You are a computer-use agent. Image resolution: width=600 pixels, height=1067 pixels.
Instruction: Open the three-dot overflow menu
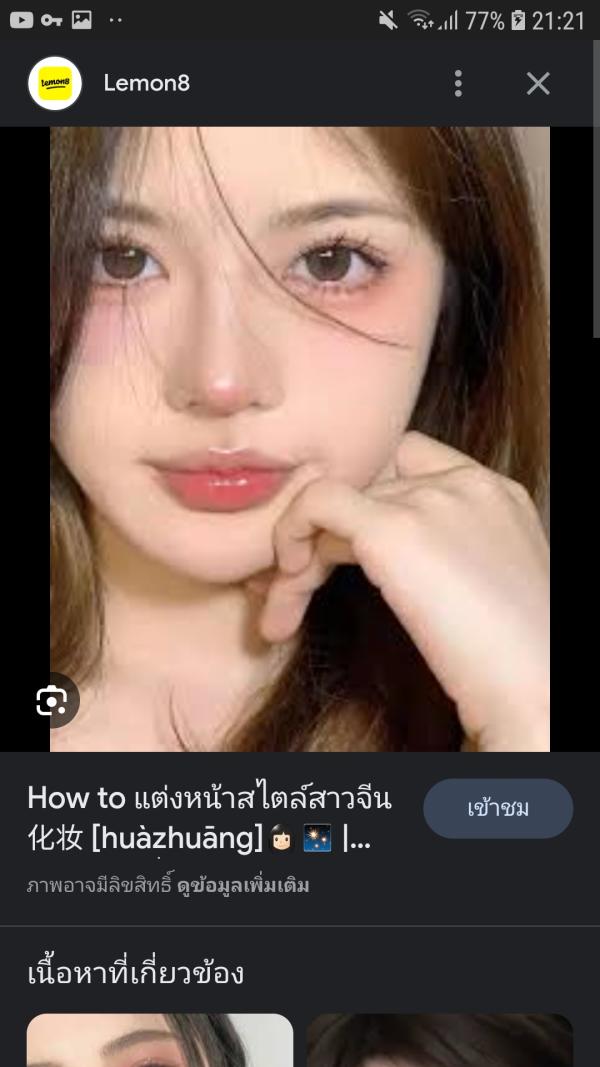(x=458, y=84)
